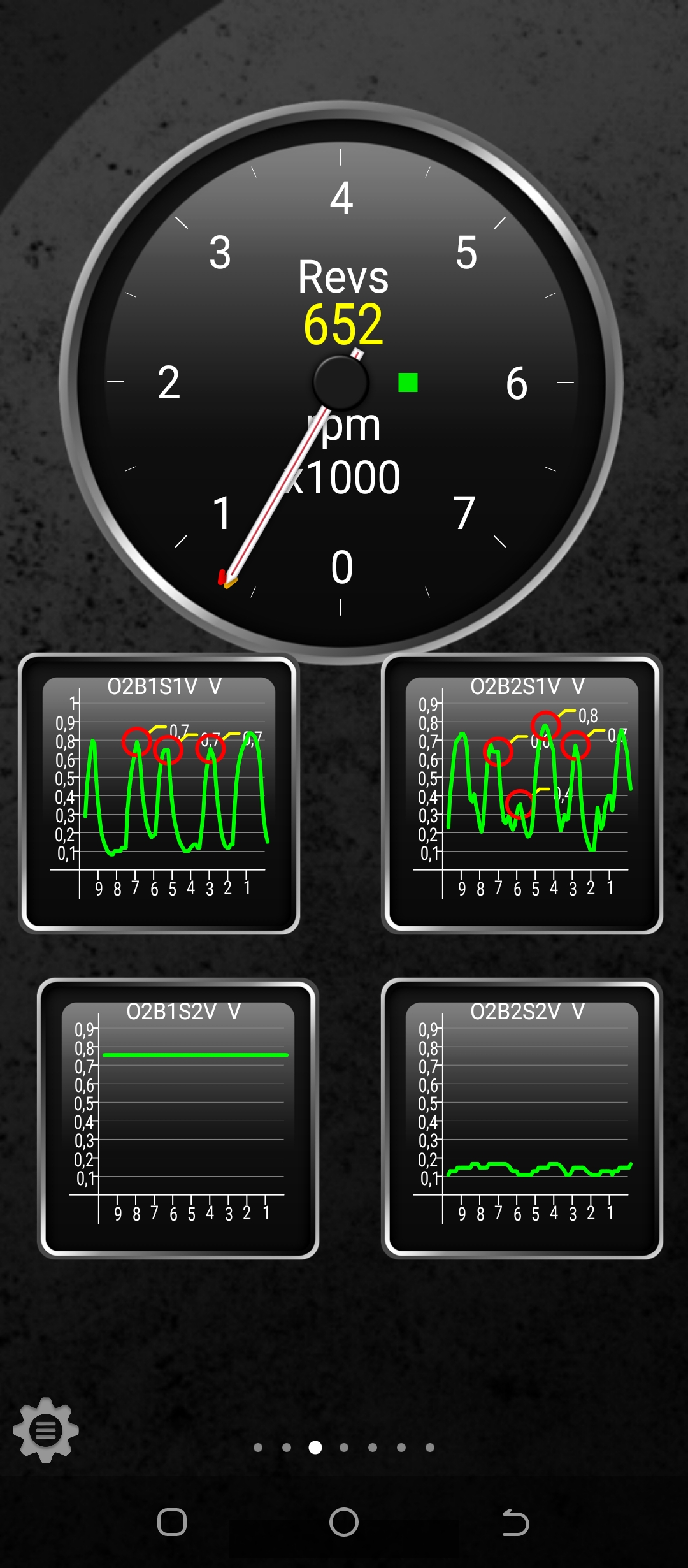Select the O2B1S2V voltage graph
This screenshot has height=1568, width=688.
pos(178,1119)
